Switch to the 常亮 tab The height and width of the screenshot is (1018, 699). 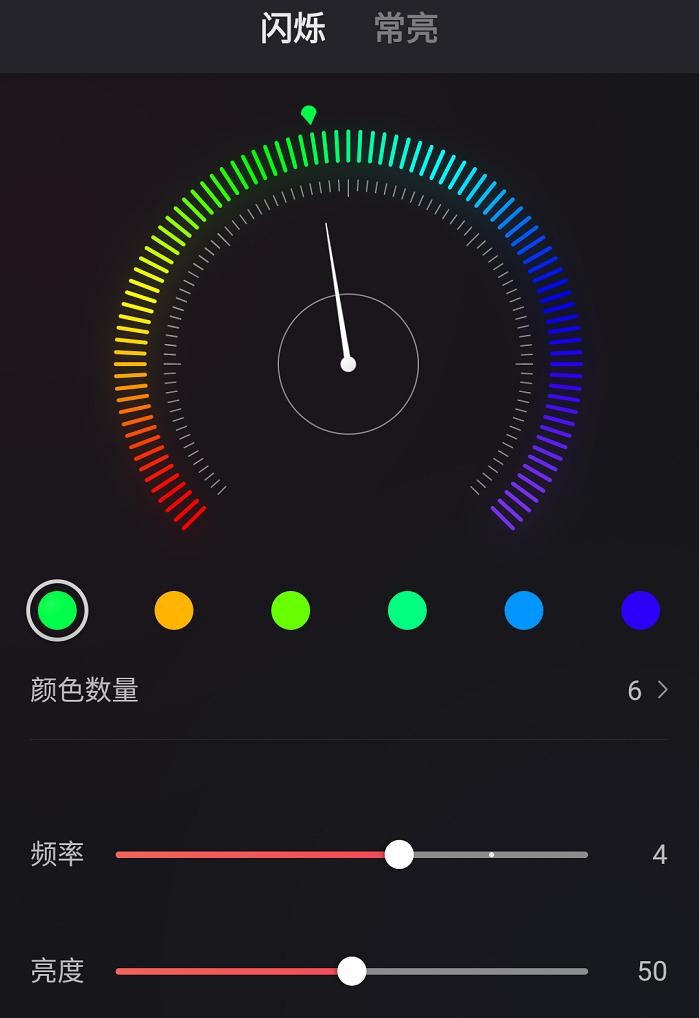pos(406,28)
